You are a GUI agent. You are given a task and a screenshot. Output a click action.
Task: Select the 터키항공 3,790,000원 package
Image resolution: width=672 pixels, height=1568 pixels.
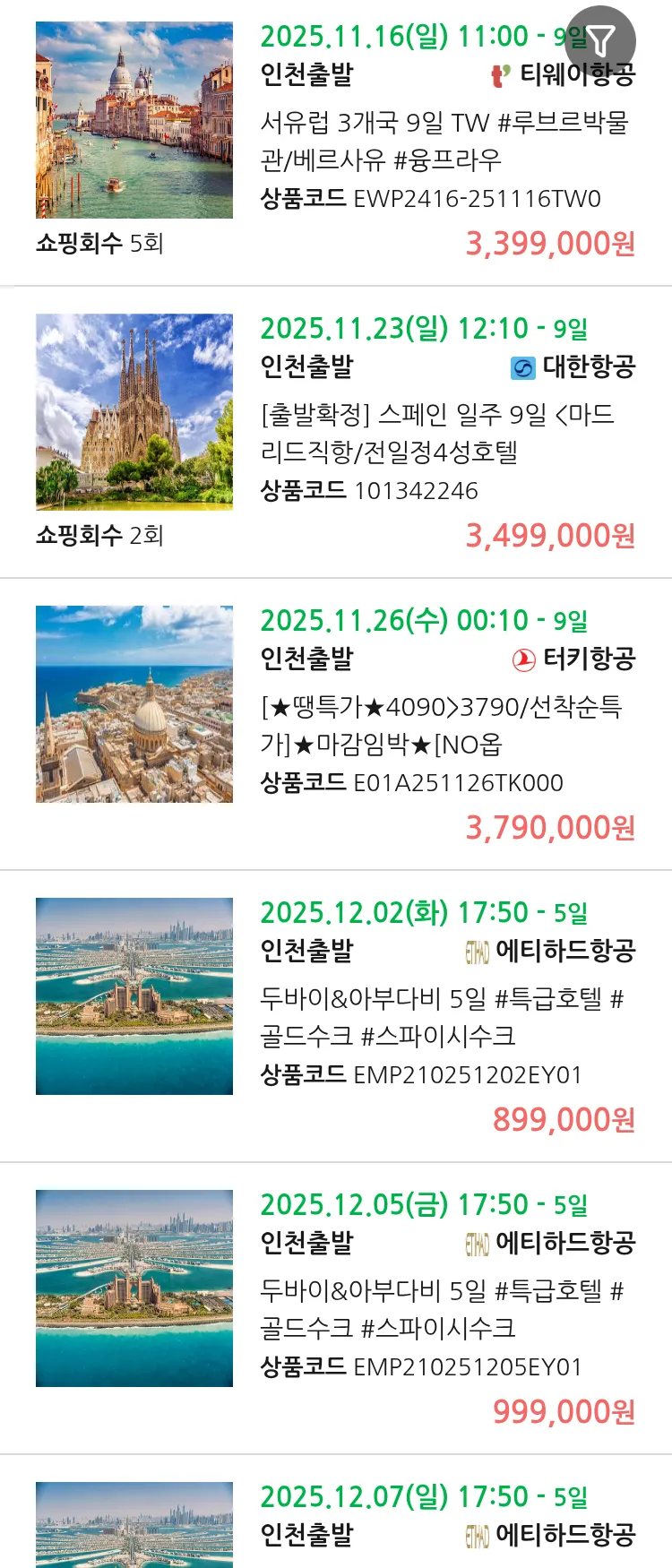coord(444,725)
